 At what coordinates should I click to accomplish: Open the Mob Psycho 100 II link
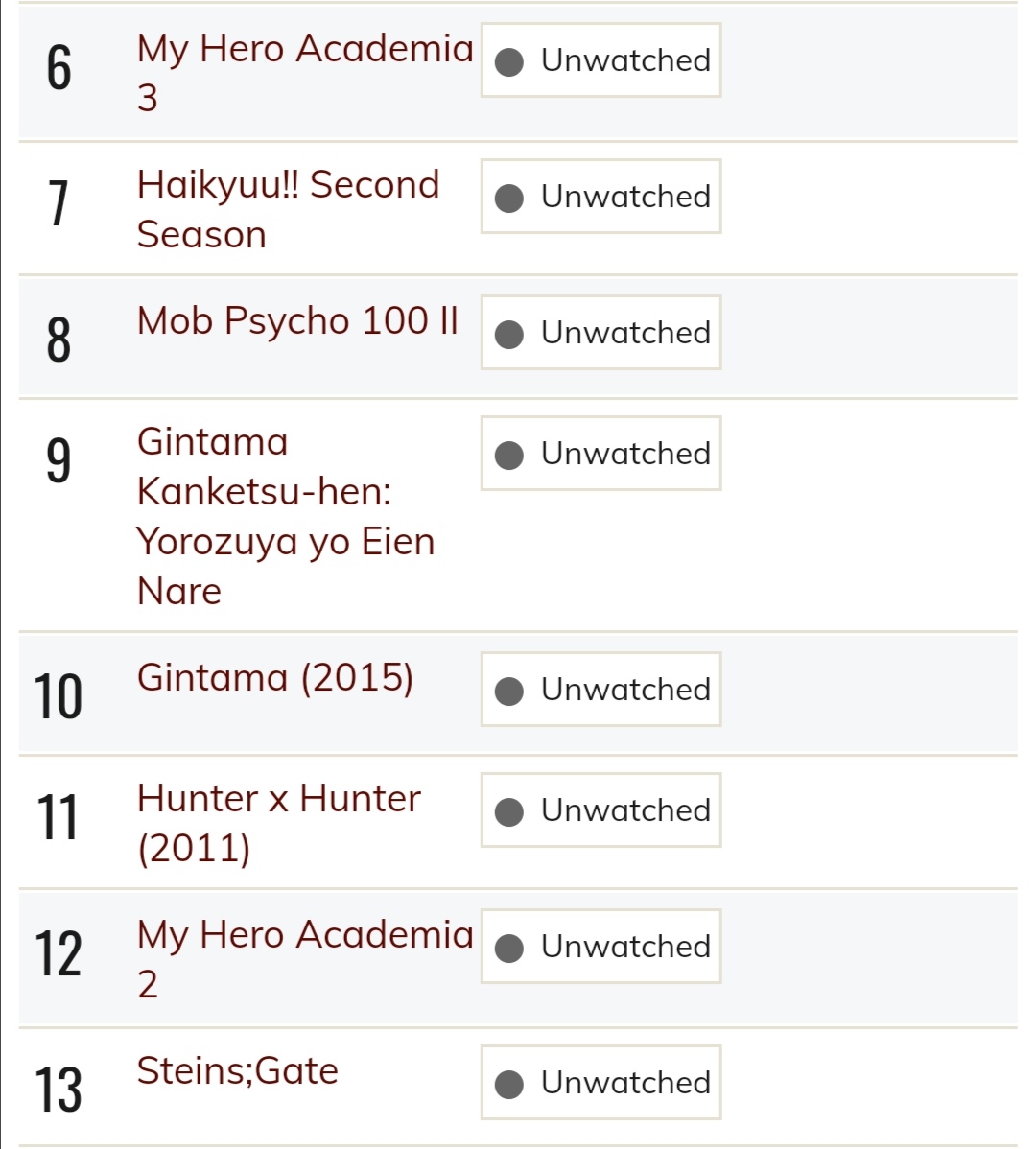pyautogui.click(x=297, y=321)
